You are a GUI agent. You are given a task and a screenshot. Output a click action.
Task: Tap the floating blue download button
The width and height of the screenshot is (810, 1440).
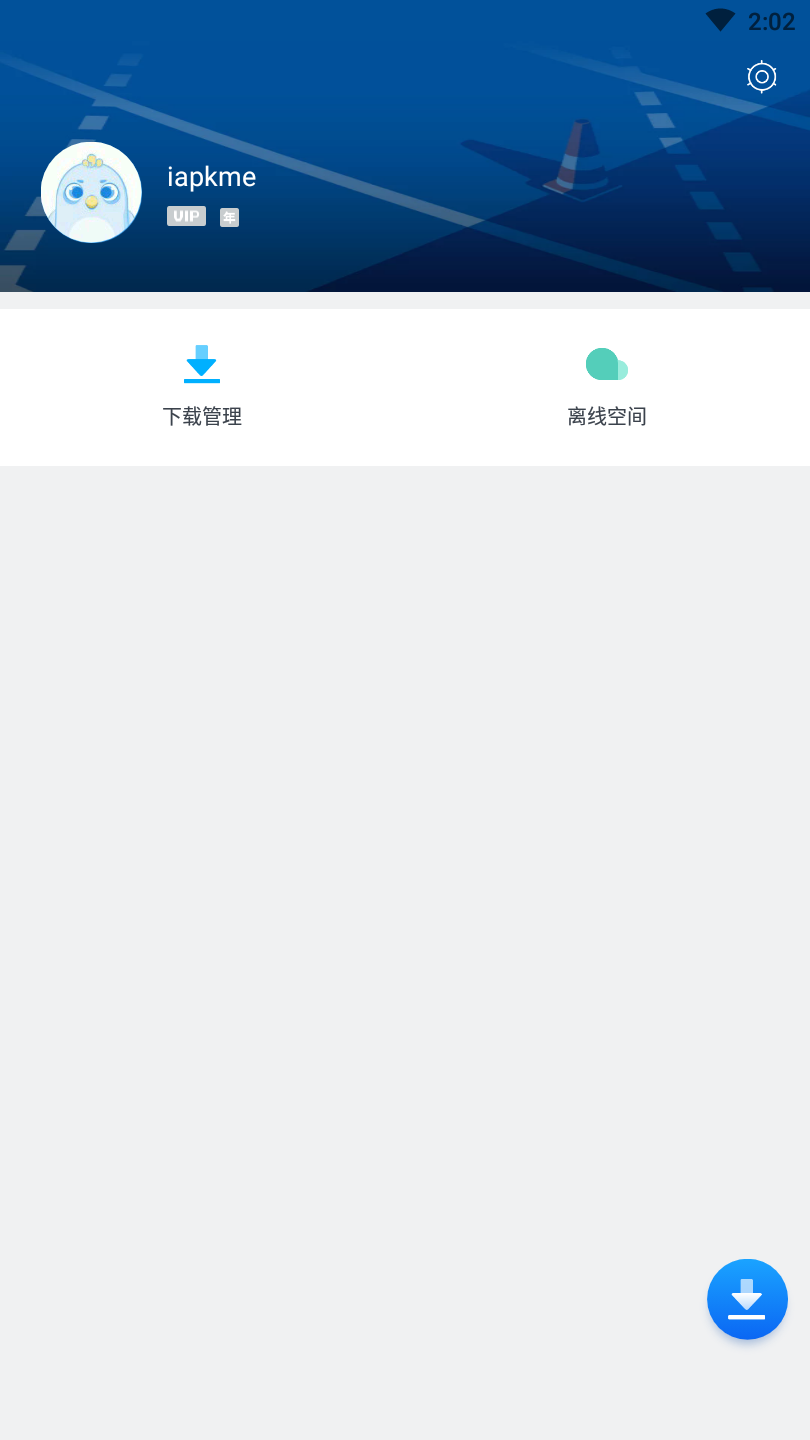point(747,1299)
